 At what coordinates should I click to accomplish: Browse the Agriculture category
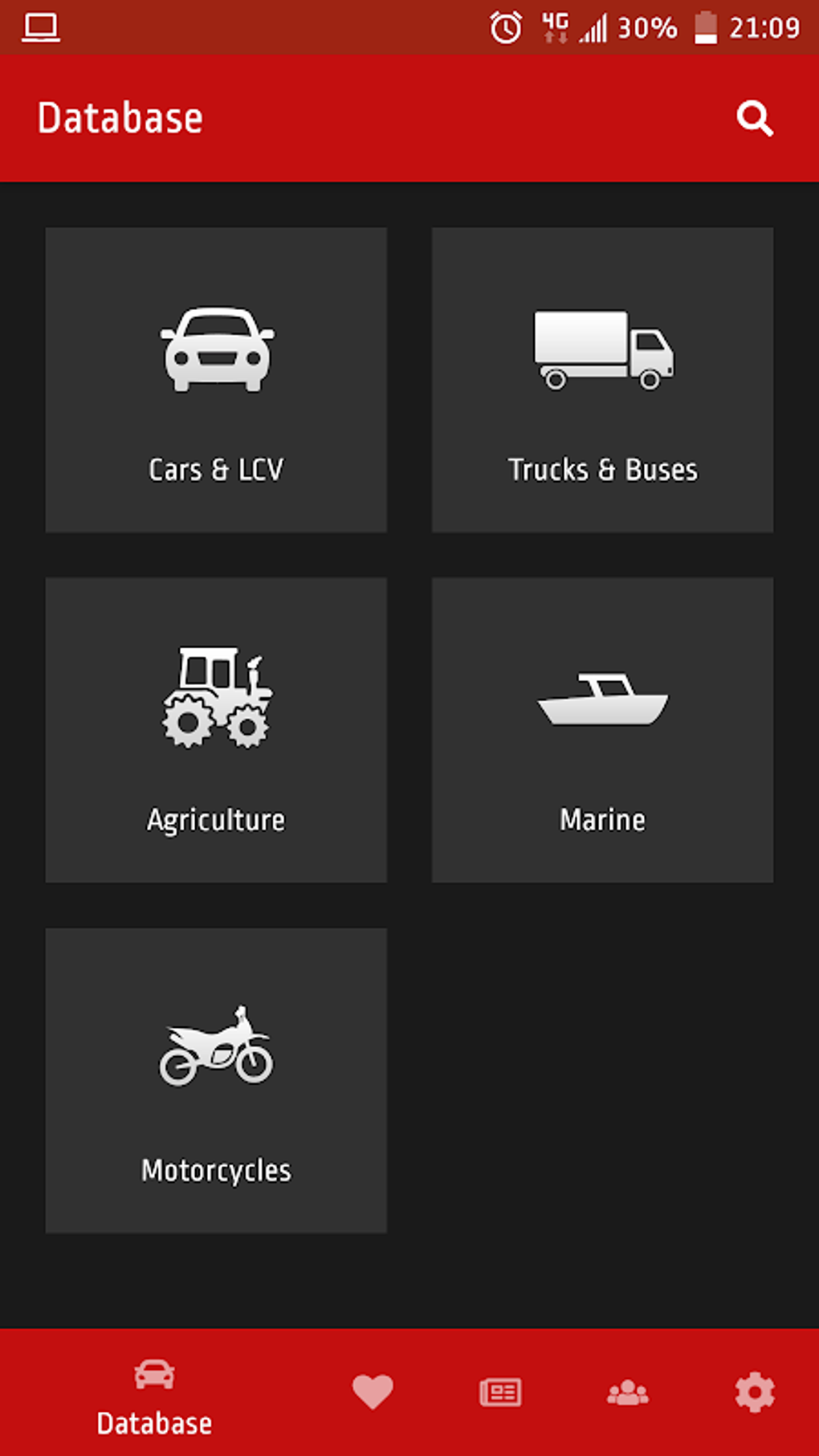216,730
